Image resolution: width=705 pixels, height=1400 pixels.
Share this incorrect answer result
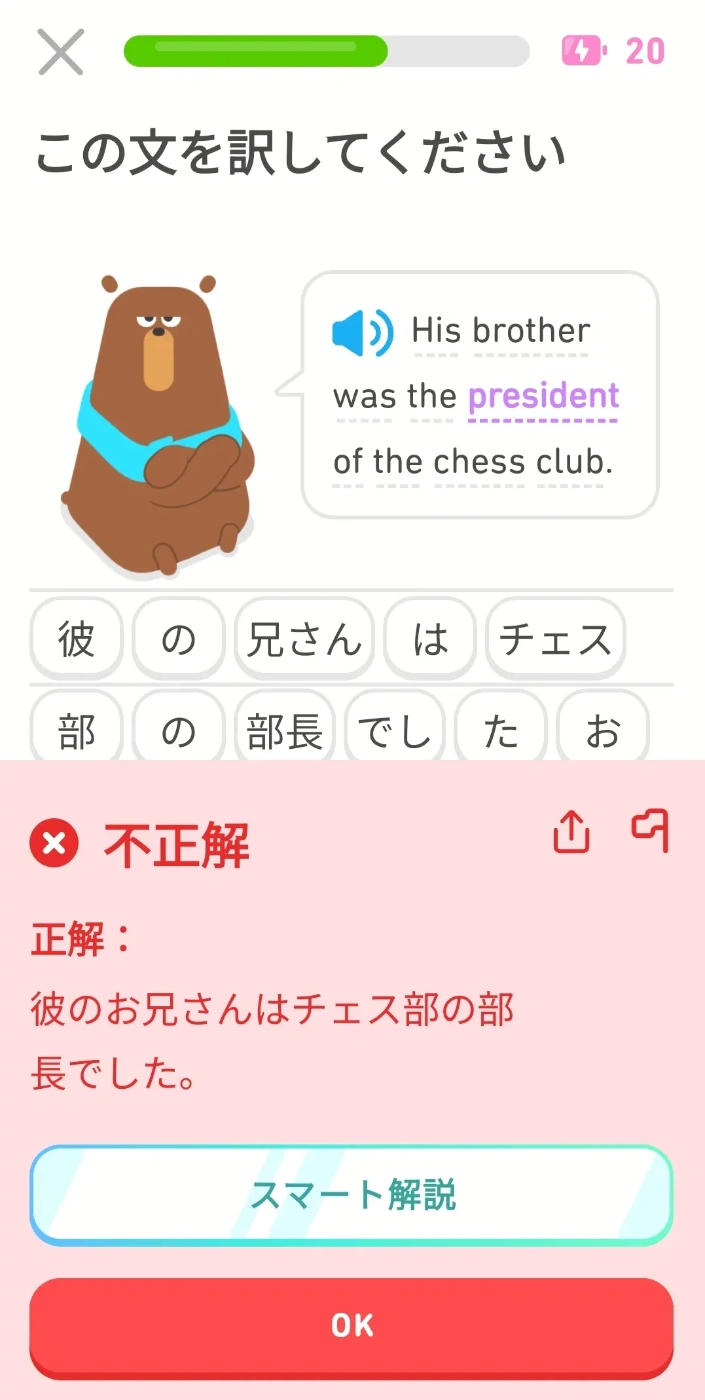(571, 832)
